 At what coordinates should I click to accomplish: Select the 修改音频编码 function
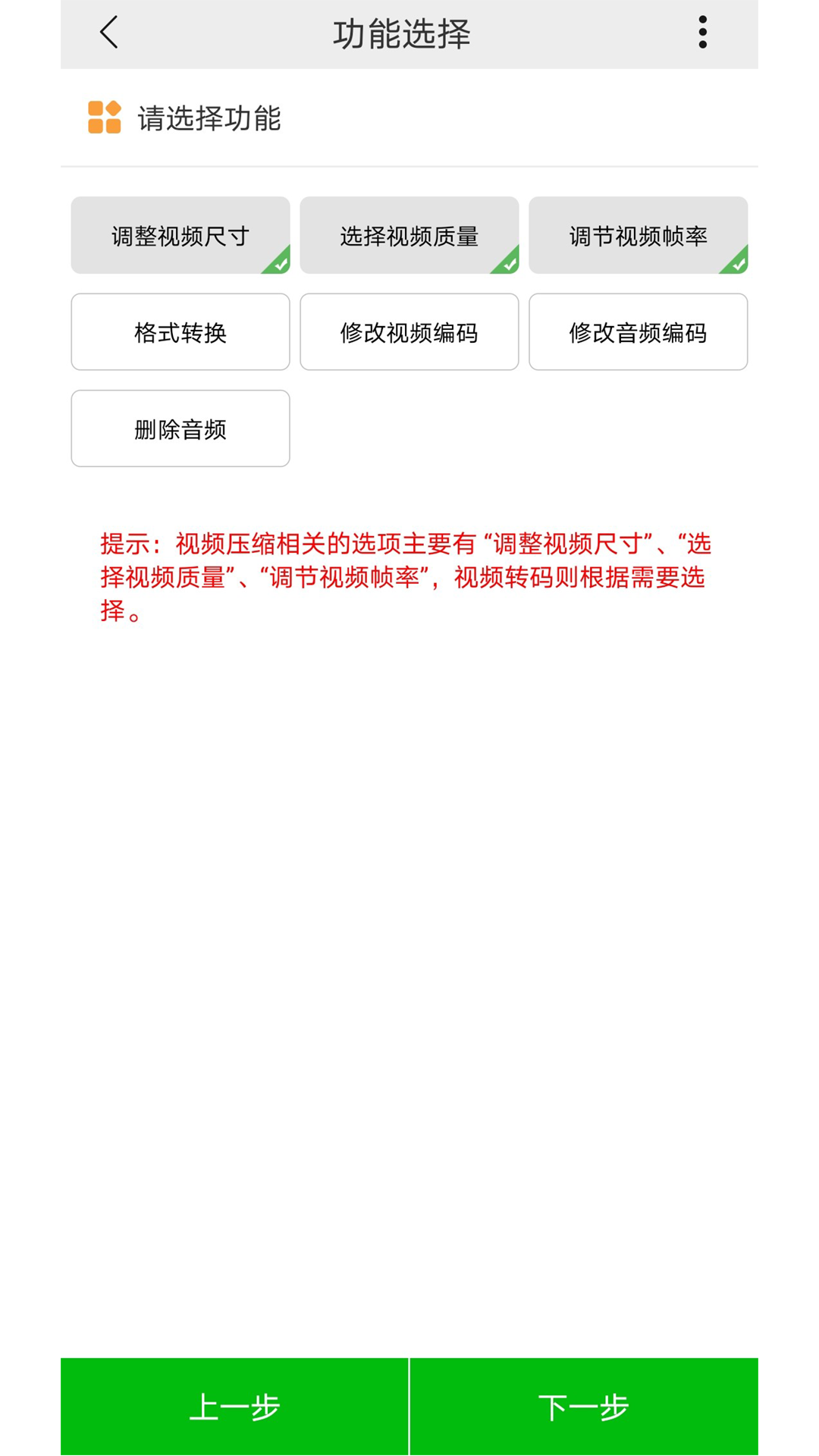click(638, 332)
